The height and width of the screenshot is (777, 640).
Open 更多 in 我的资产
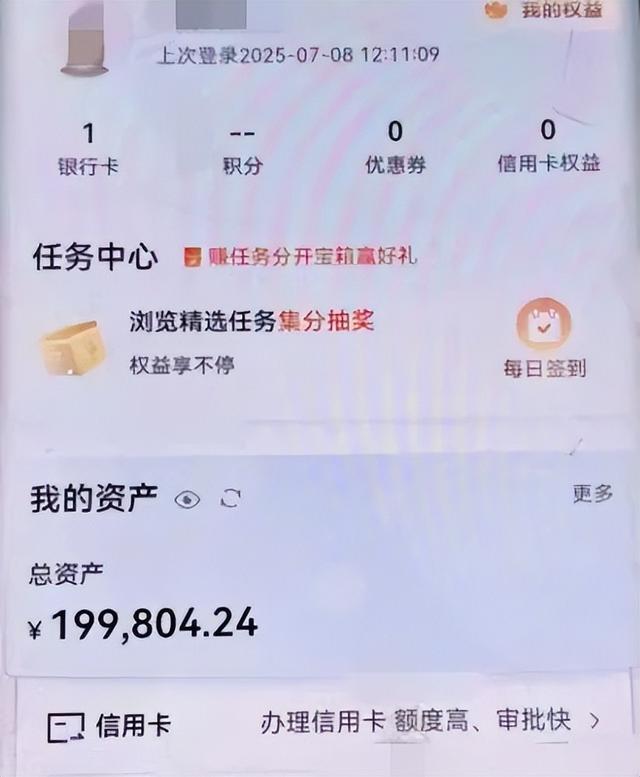tap(592, 494)
